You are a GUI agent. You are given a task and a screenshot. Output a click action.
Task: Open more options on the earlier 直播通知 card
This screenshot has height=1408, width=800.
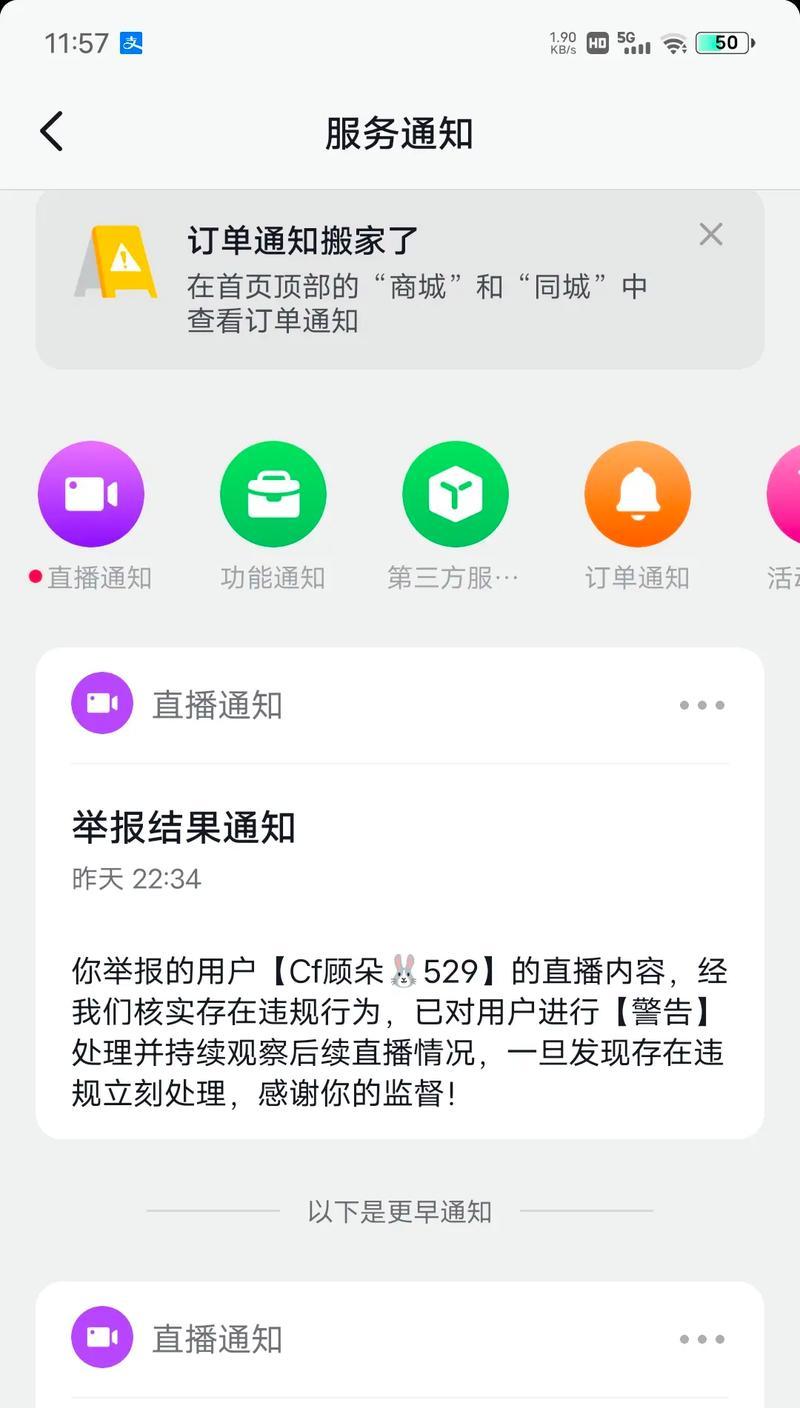coord(702,1339)
